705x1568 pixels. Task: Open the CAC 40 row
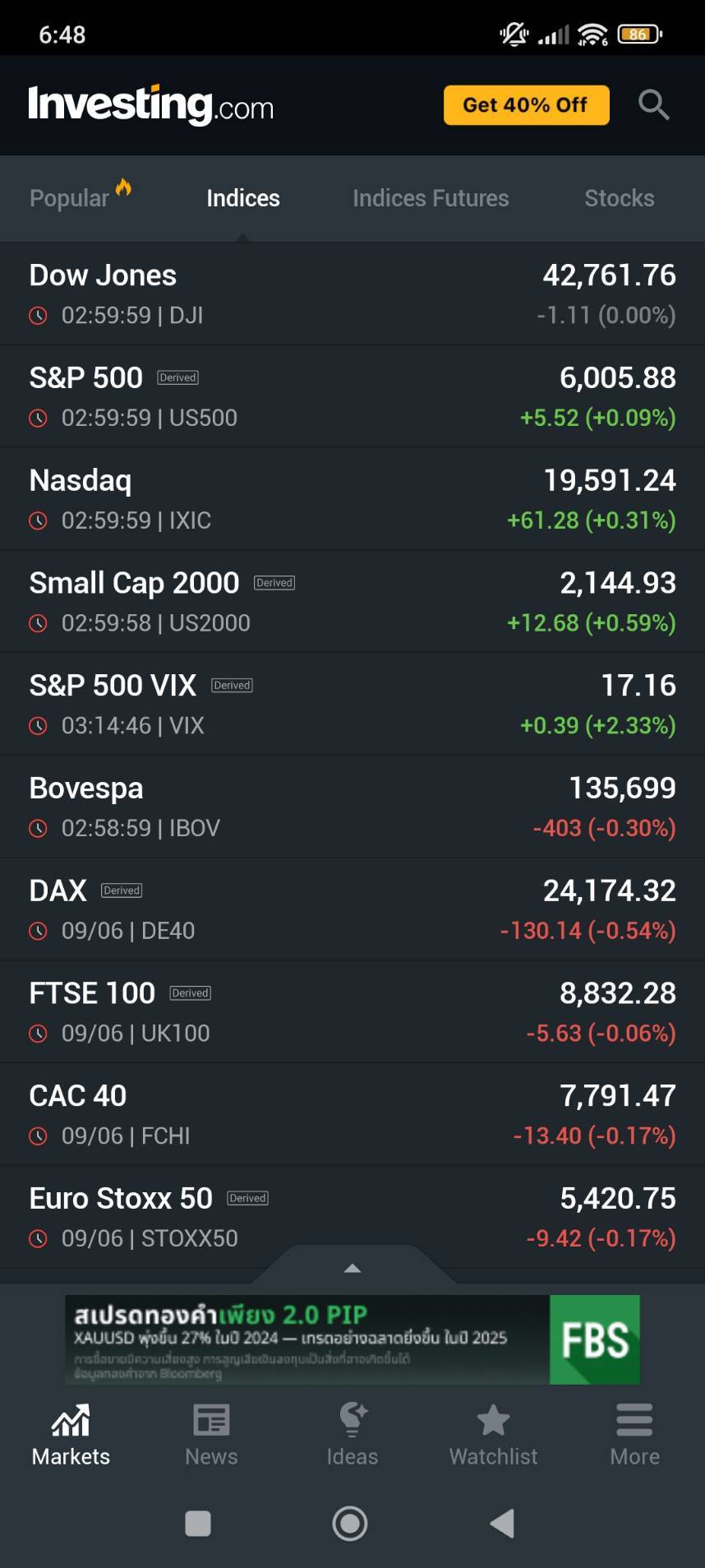[x=352, y=1115]
